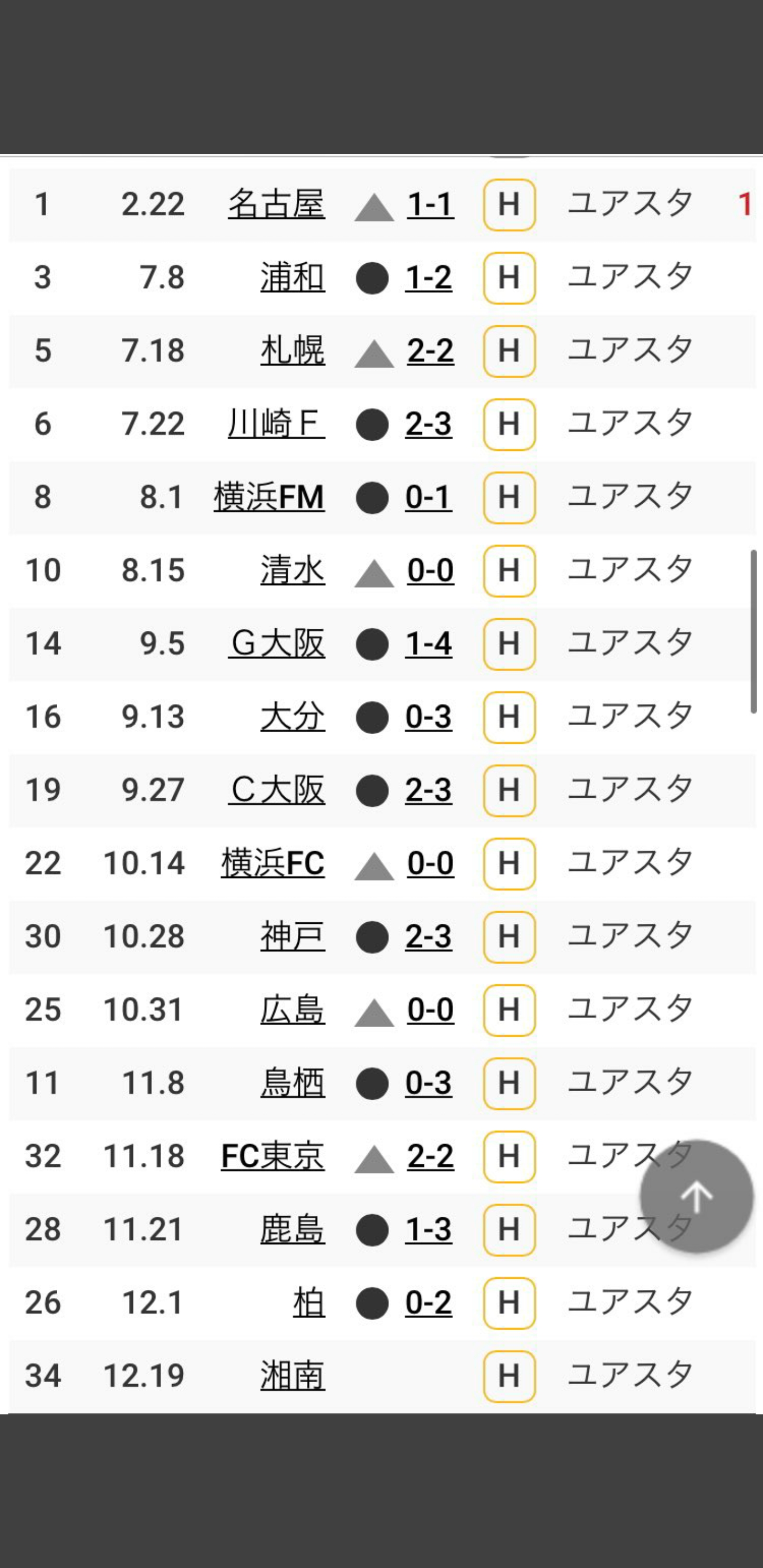This screenshot has height=1568, width=763.
Task: Open the 札幌 team link
Action: tap(292, 351)
